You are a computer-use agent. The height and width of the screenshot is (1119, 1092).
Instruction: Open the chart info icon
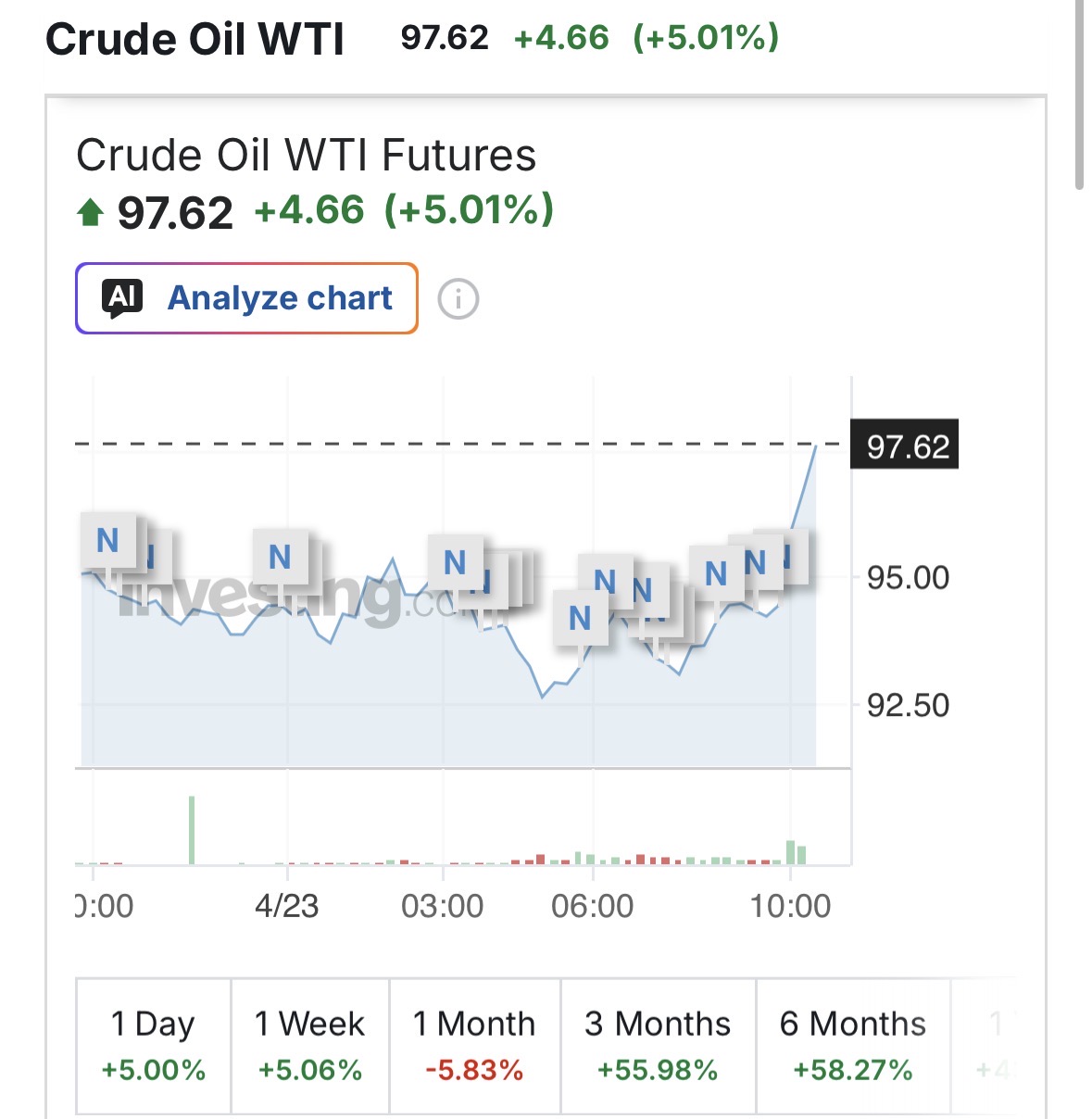pyautogui.click(x=458, y=299)
